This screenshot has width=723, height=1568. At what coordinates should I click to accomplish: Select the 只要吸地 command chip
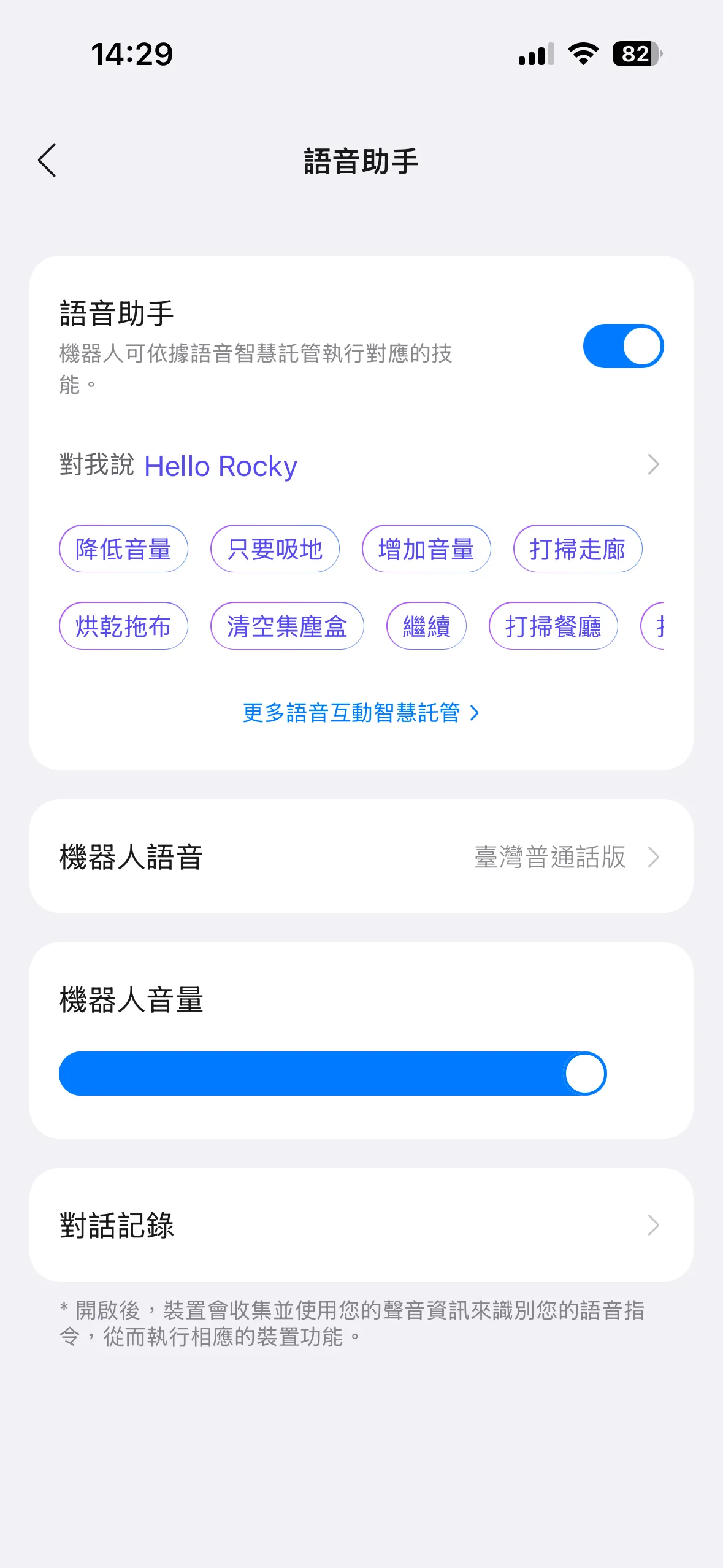point(275,549)
